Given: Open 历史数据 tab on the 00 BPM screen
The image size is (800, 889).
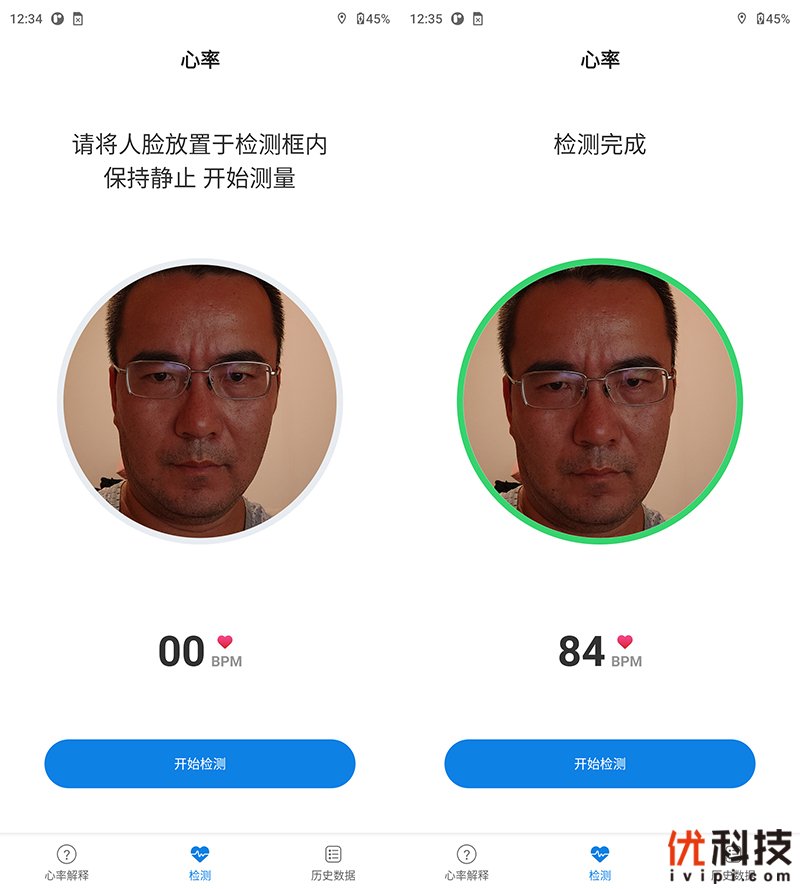Looking at the screenshot, I should (333, 862).
